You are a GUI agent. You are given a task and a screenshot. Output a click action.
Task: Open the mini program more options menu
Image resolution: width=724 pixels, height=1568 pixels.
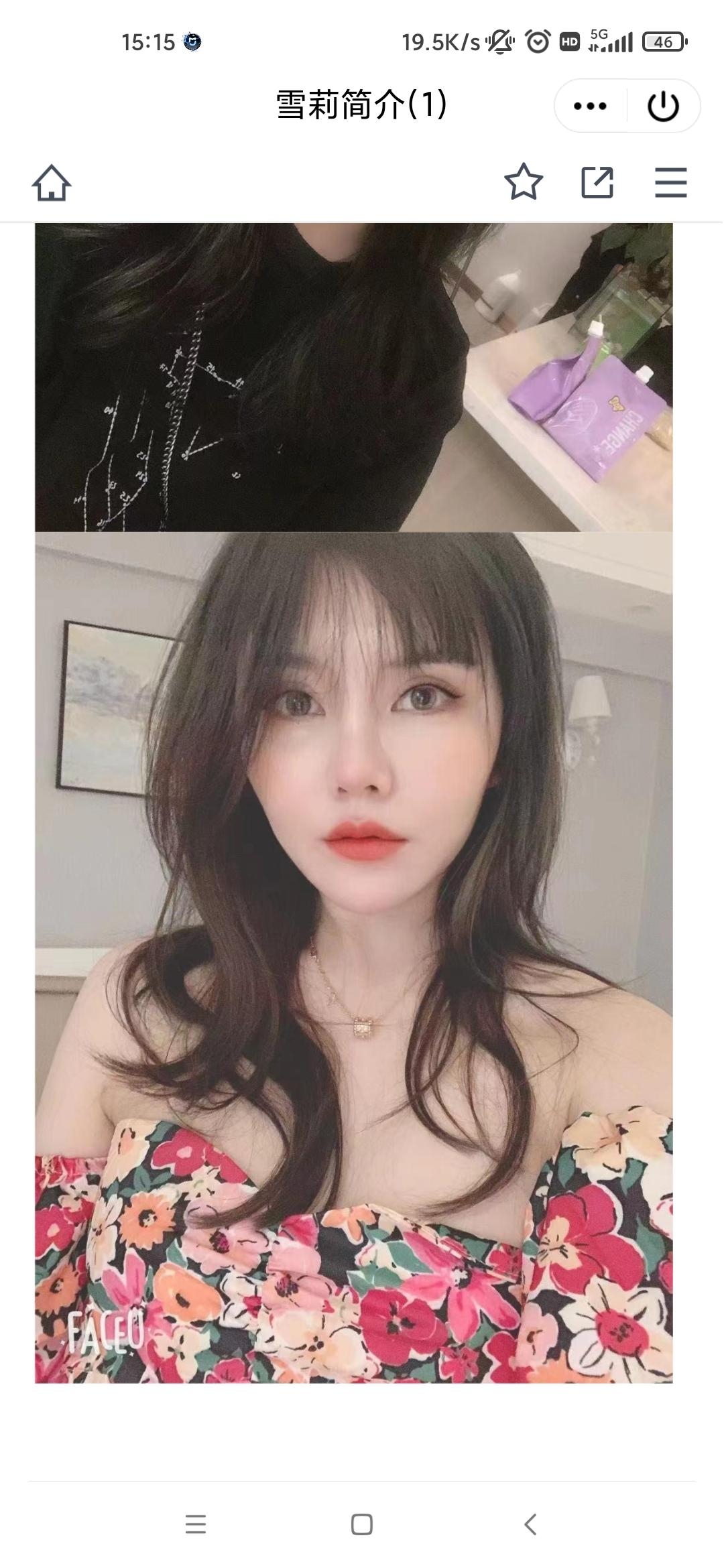click(x=591, y=106)
